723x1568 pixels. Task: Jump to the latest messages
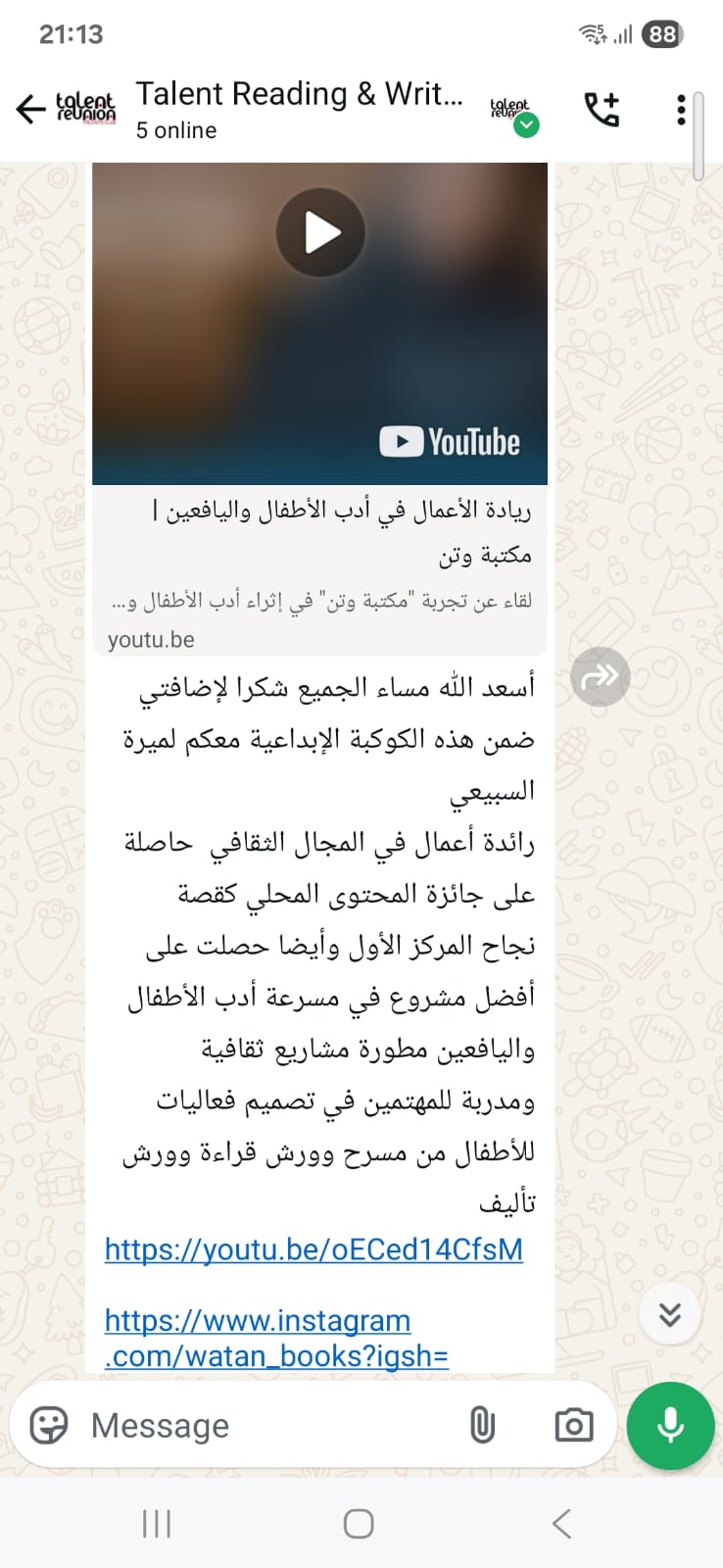pos(669,1314)
